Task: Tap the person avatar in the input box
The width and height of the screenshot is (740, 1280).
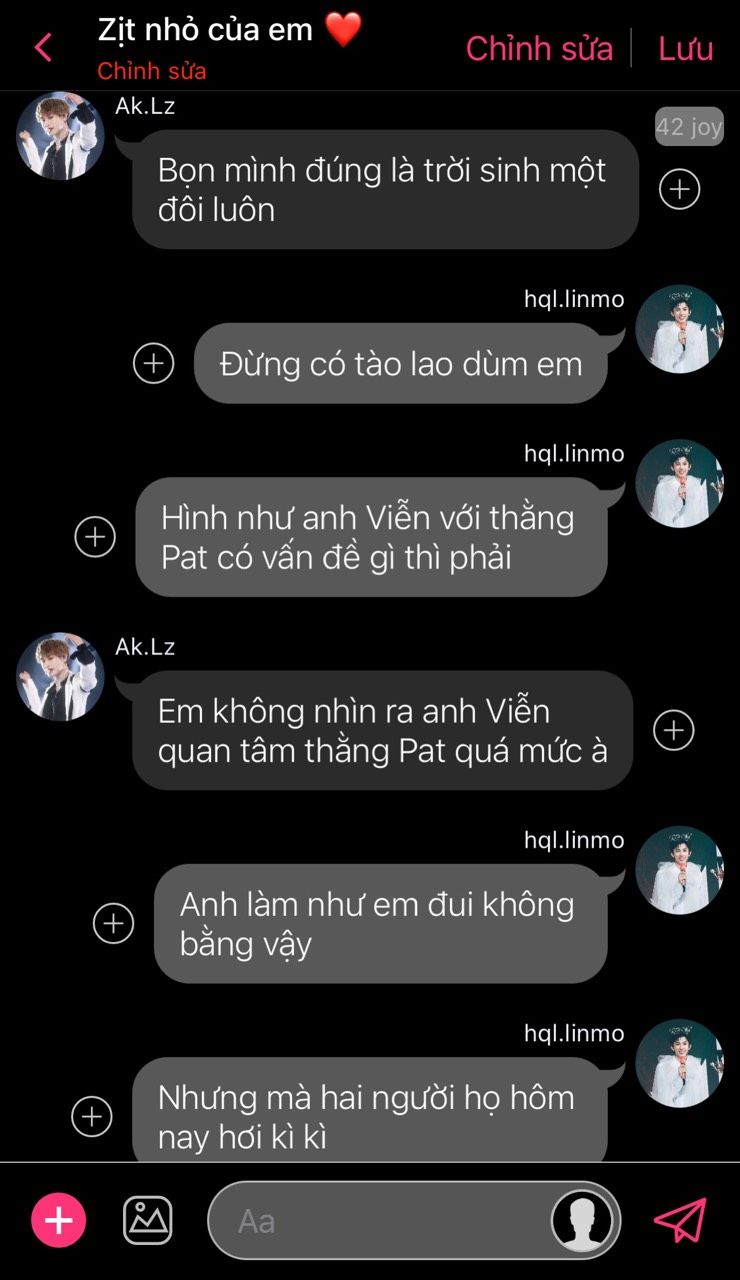Action: coord(583,1220)
